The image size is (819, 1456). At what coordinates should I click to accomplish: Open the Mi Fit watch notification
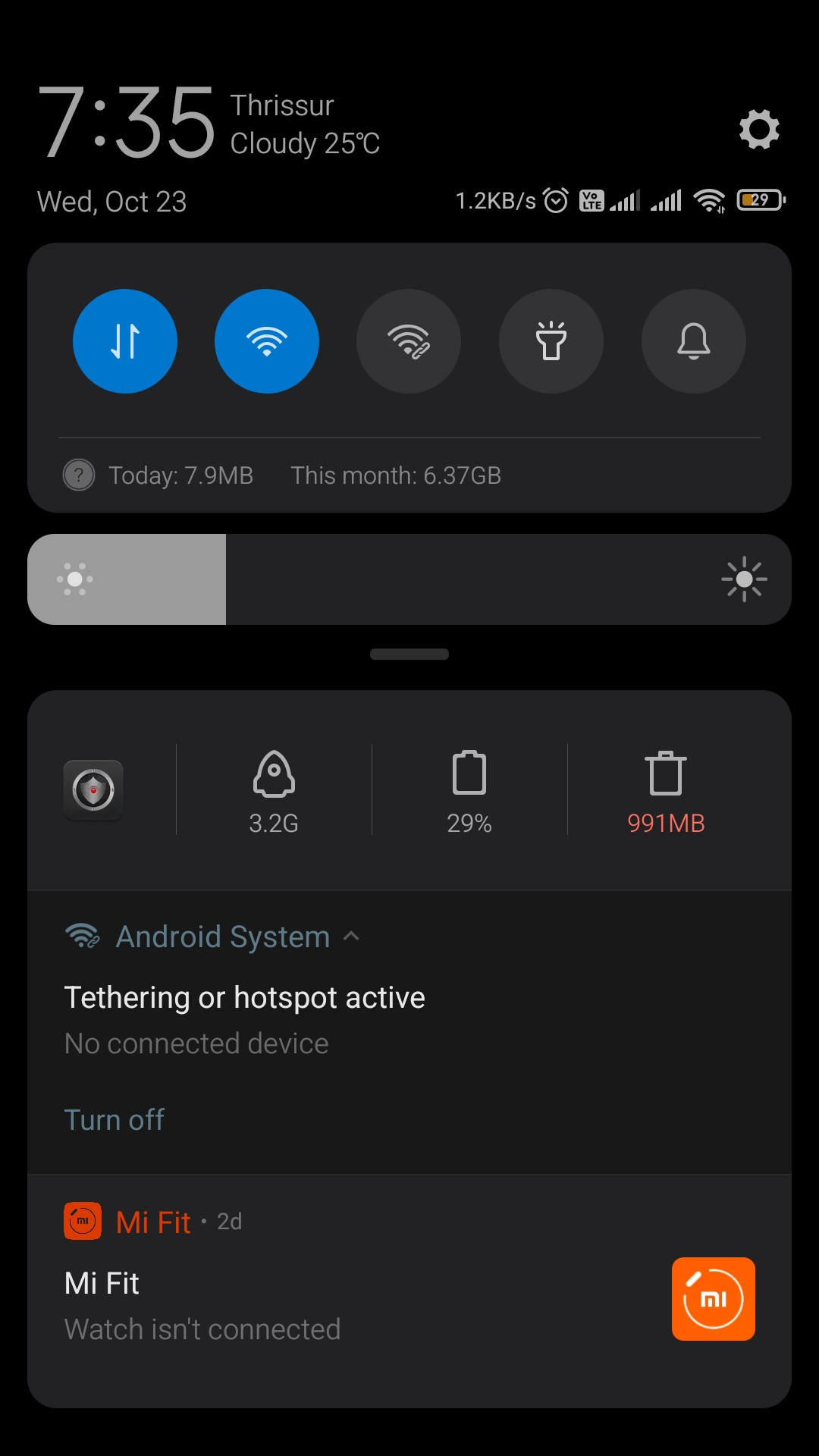409,1291
